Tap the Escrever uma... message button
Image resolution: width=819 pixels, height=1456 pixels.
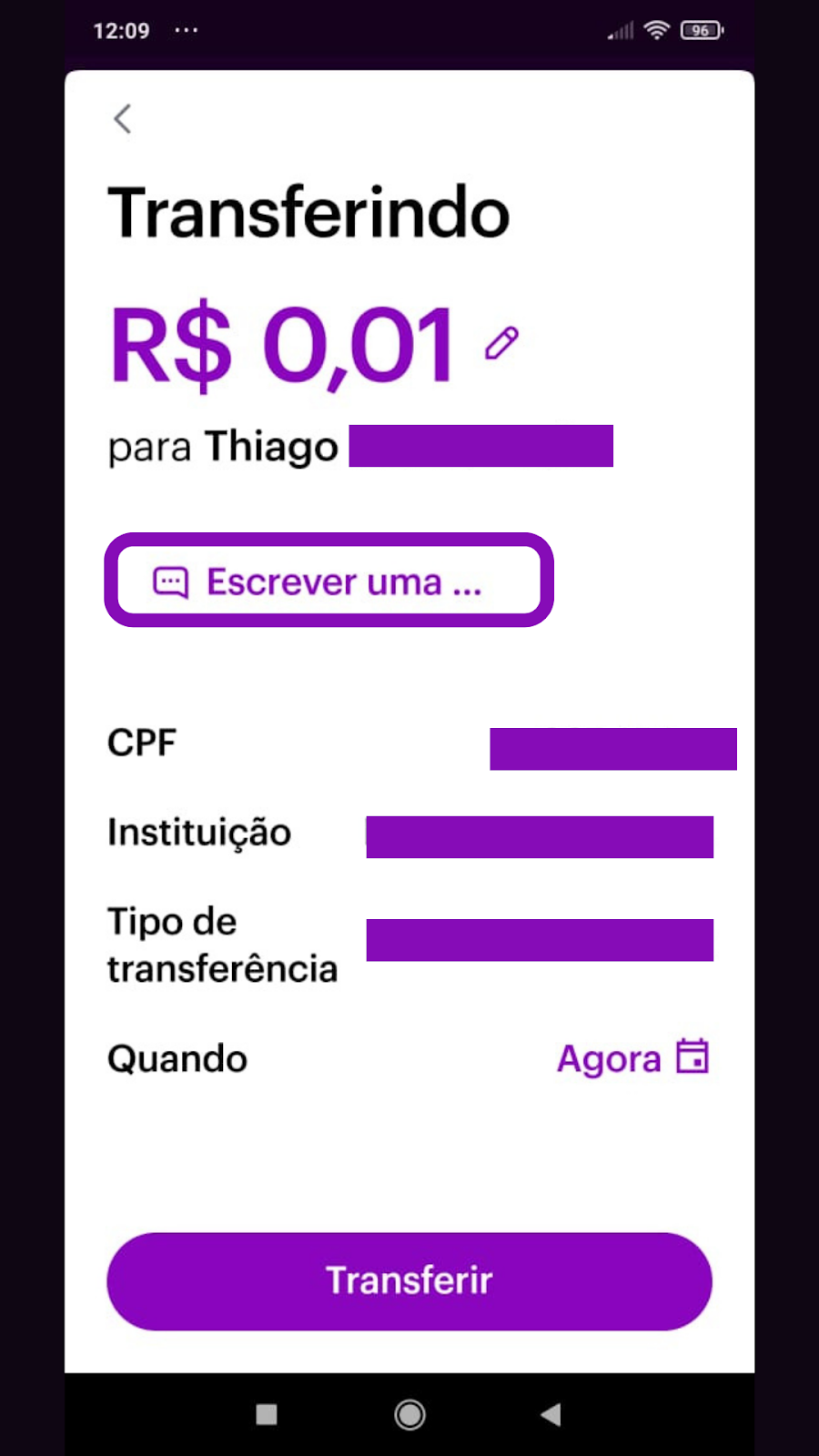[329, 581]
